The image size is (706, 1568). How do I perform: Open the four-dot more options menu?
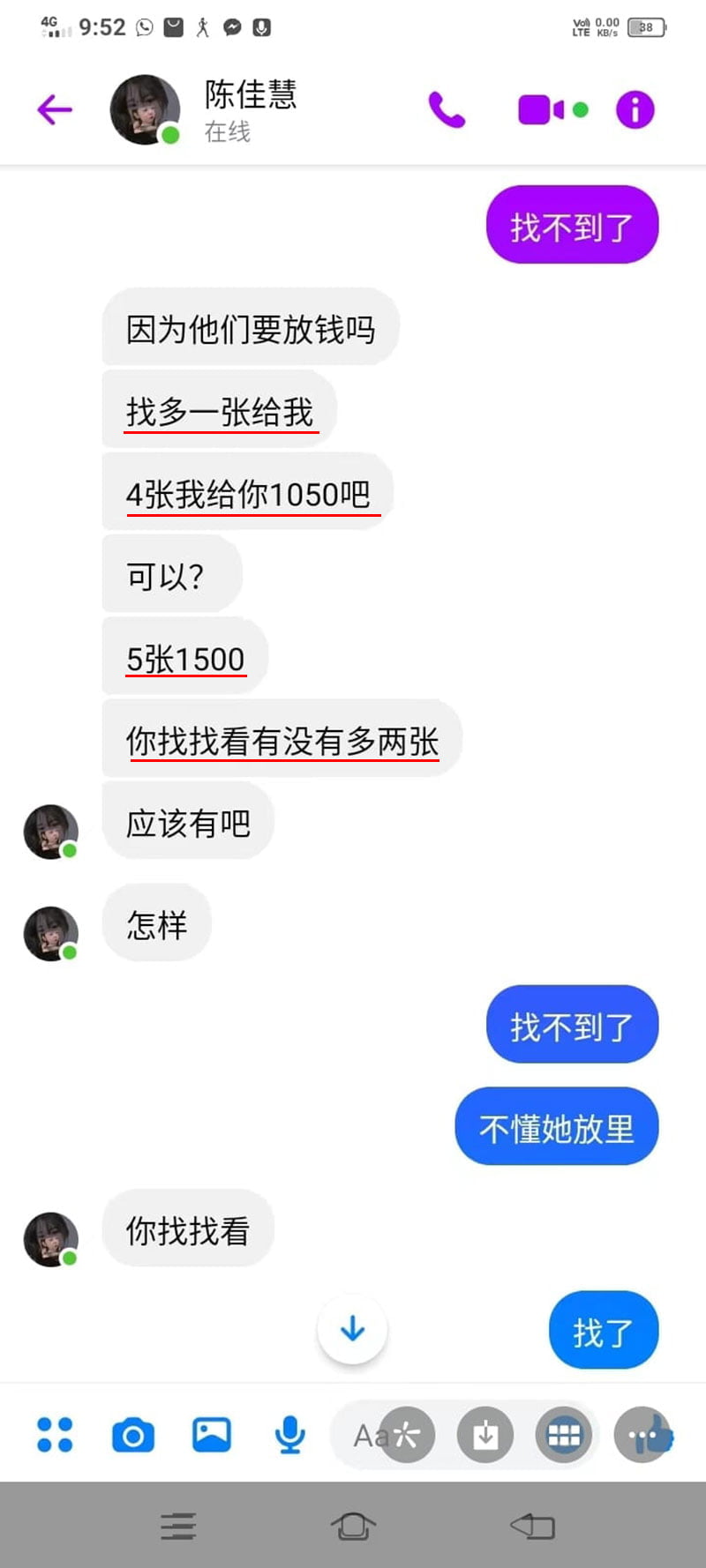click(55, 1435)
